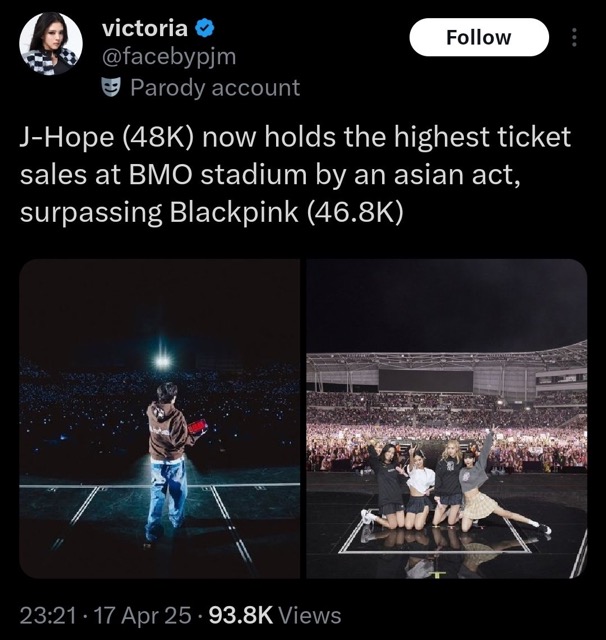Open the post's three-dot overflow menu

point(573,38)
